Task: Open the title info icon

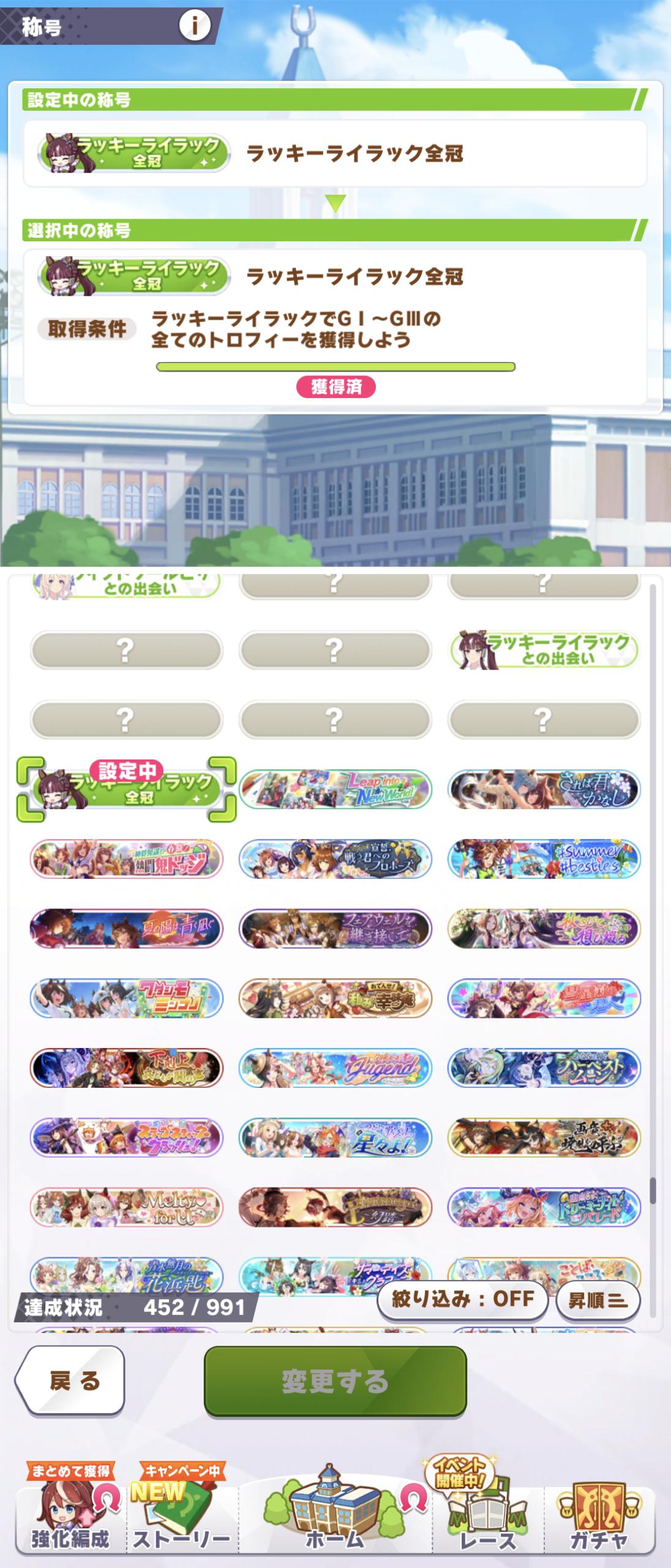Action: point(195,26)
